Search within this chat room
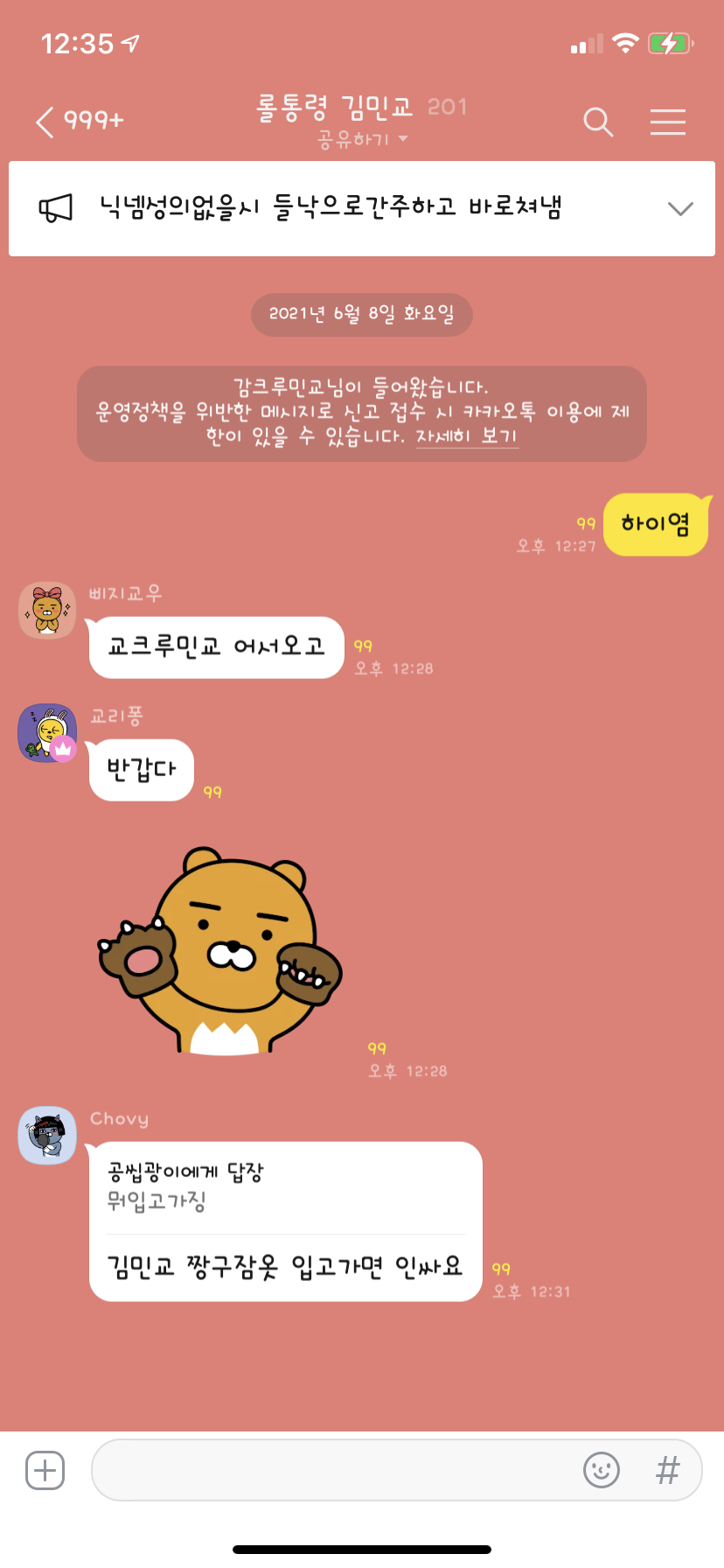 point(598,122)
